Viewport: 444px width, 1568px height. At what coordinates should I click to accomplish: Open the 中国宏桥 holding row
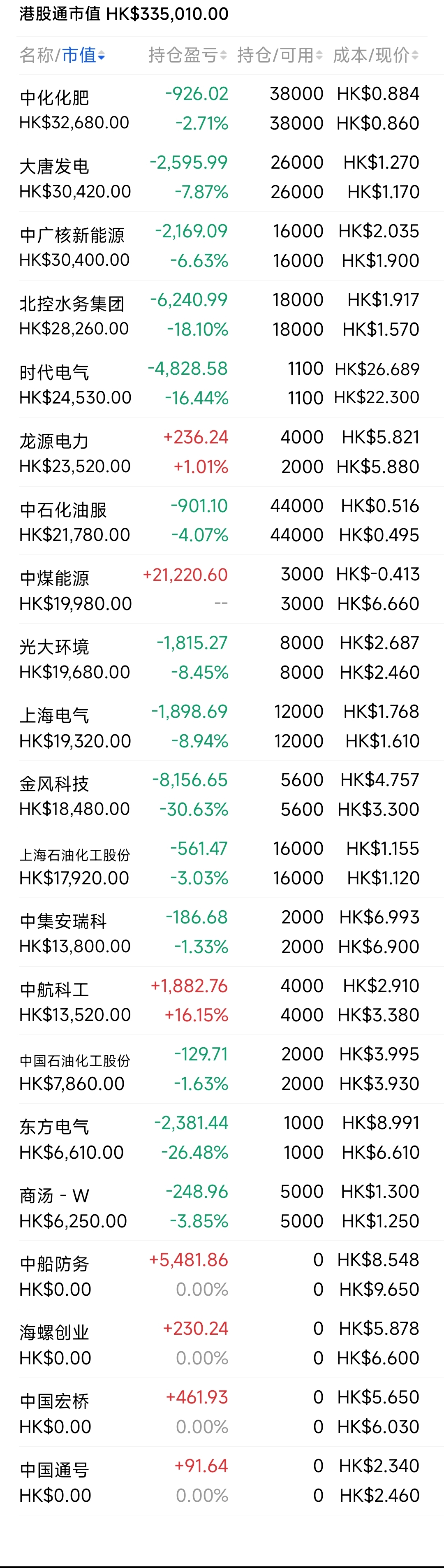pyautogui.click(x=222, y=1412)
